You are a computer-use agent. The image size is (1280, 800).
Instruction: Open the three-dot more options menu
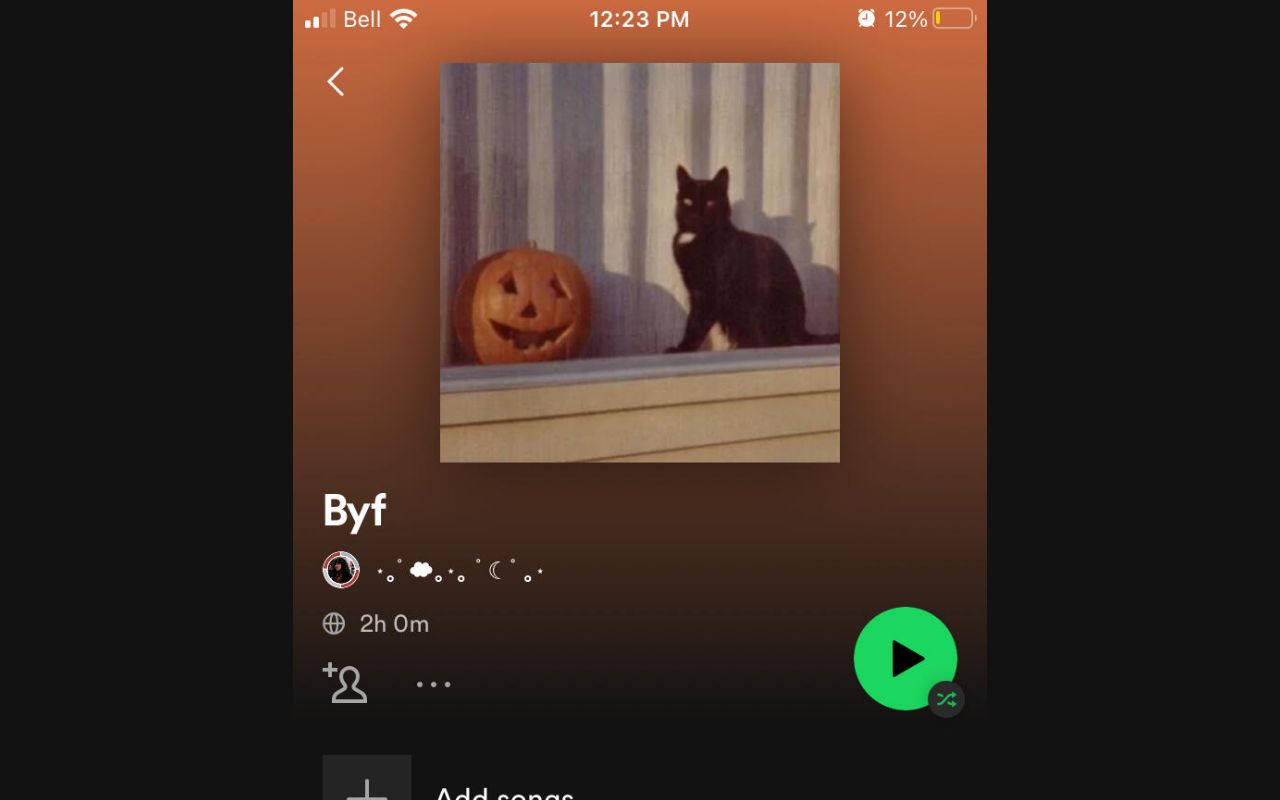pos(433,684)
